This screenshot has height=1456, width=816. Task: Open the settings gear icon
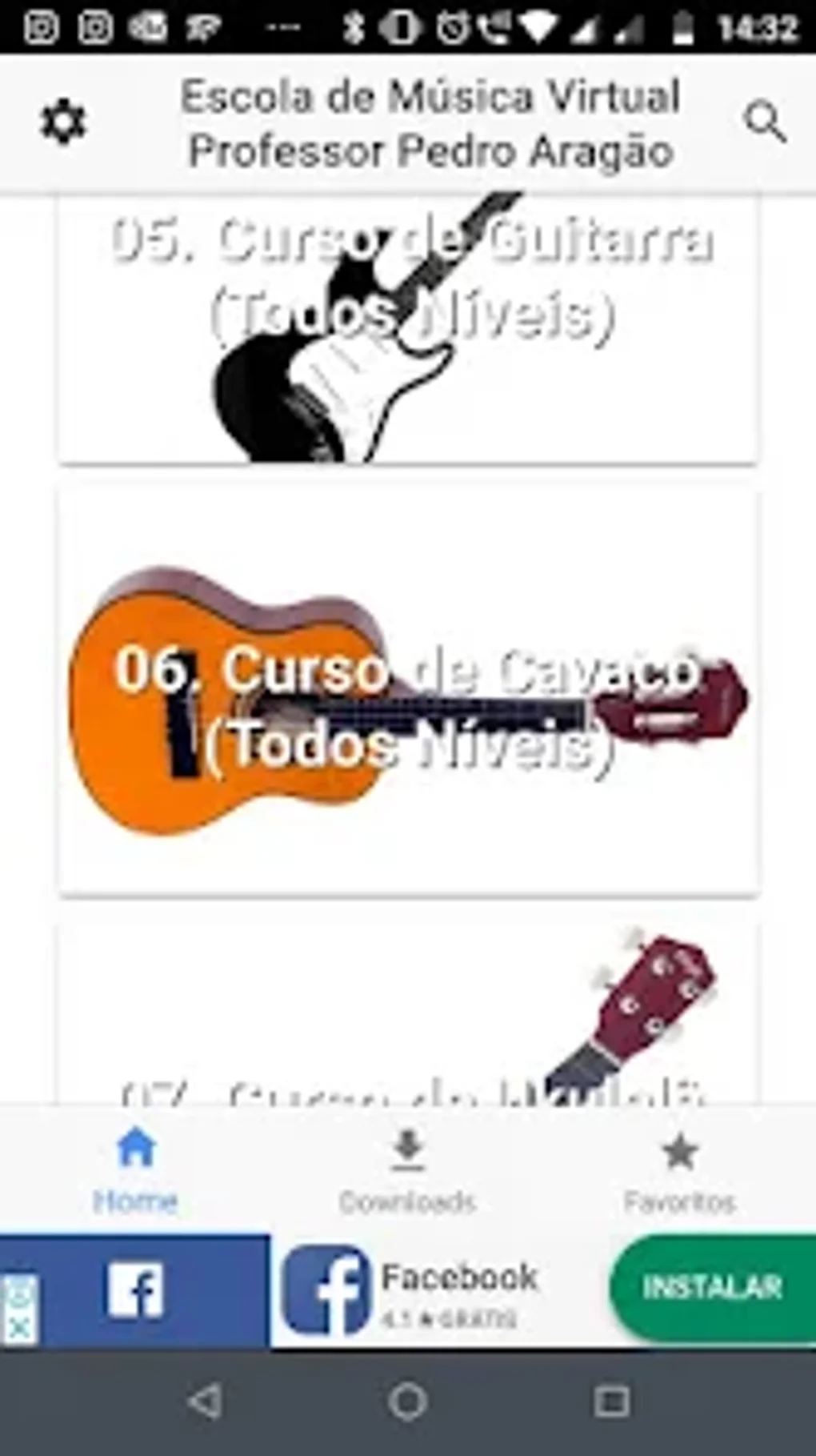(63, 122)
